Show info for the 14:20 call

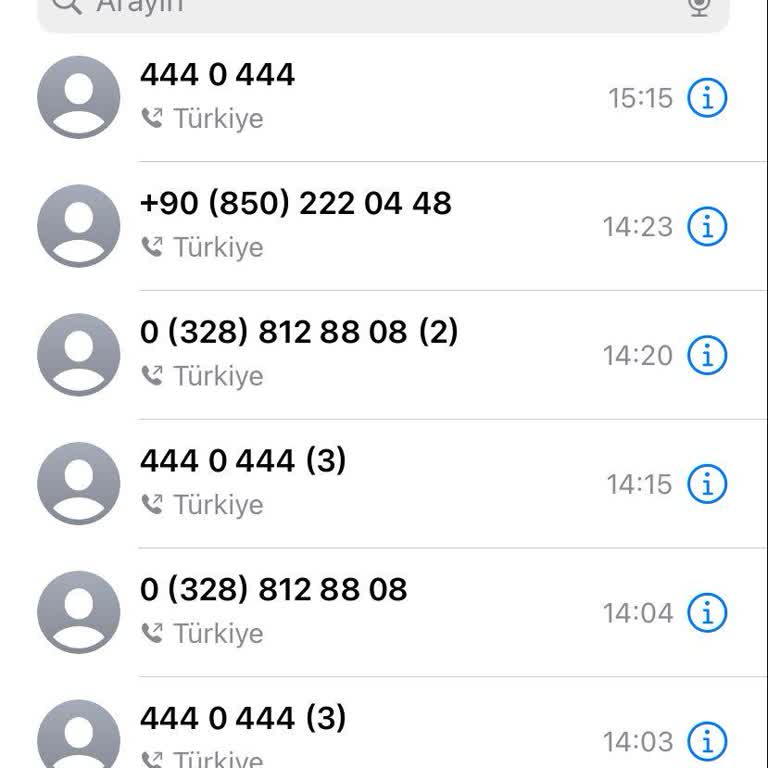[707, 356]
